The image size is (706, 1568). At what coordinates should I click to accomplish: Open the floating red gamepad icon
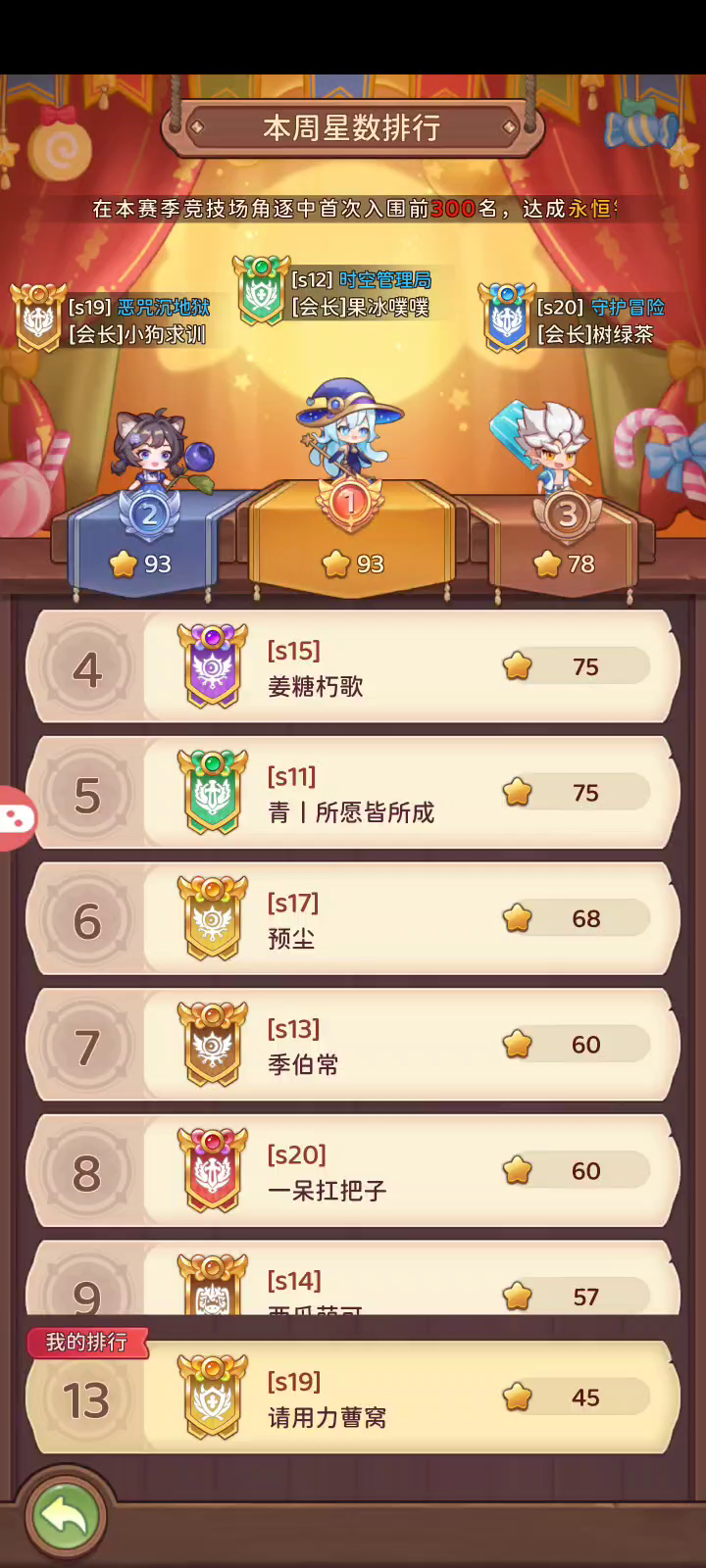click(14, 817)
